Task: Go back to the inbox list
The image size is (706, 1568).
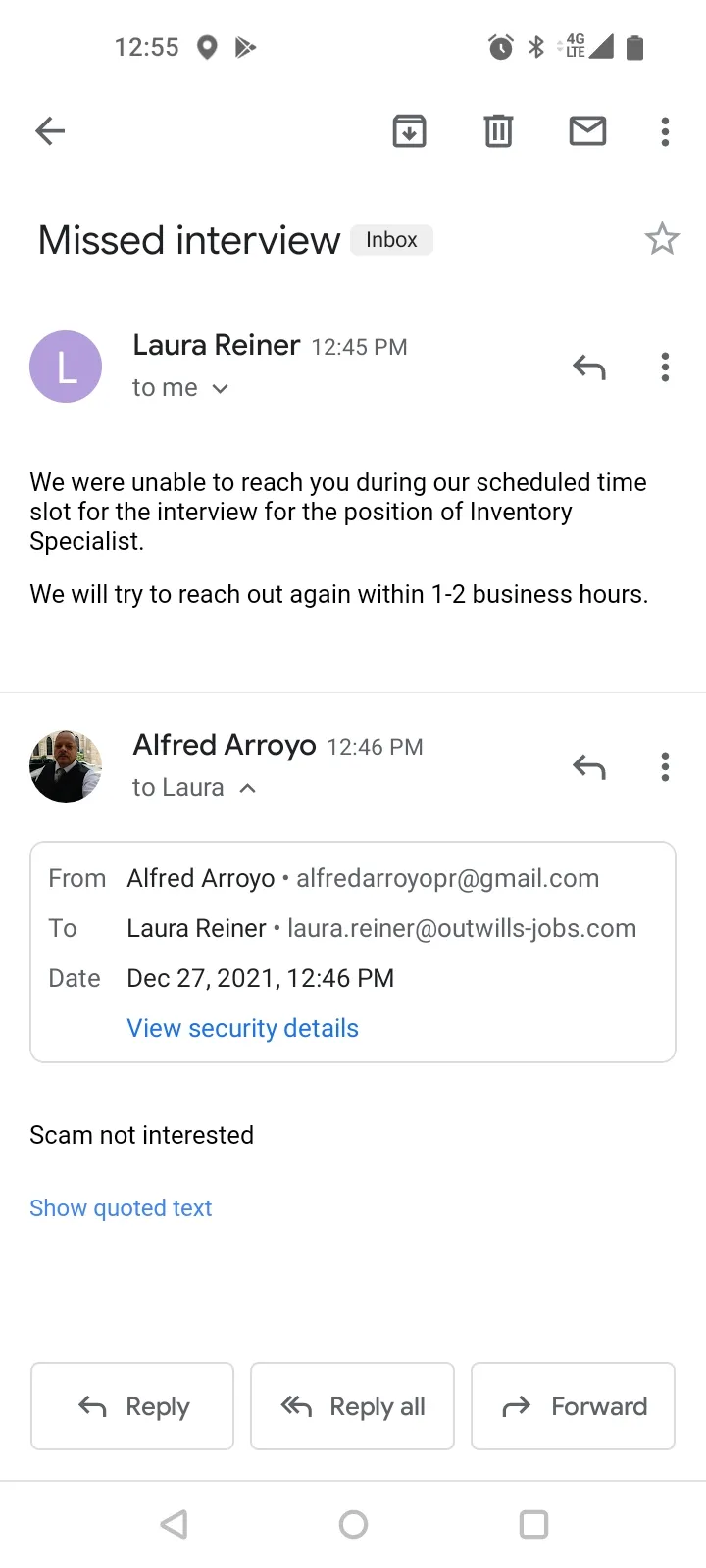Action: coord(50,130)
